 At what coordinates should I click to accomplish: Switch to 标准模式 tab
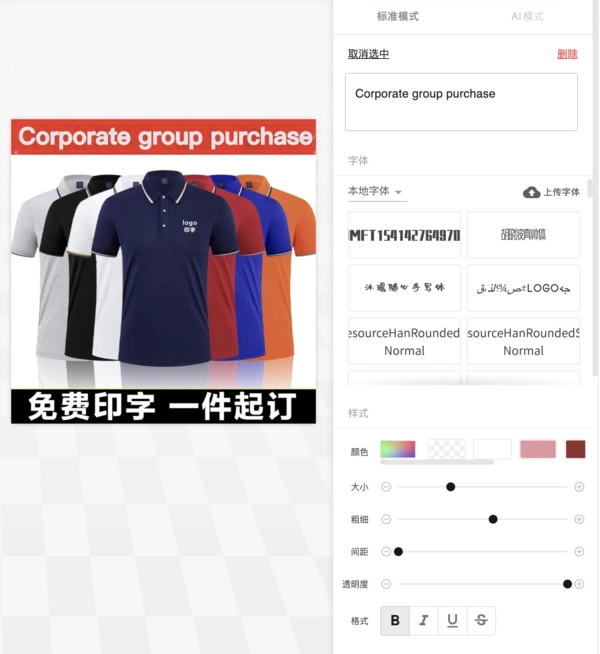(397, 16)
